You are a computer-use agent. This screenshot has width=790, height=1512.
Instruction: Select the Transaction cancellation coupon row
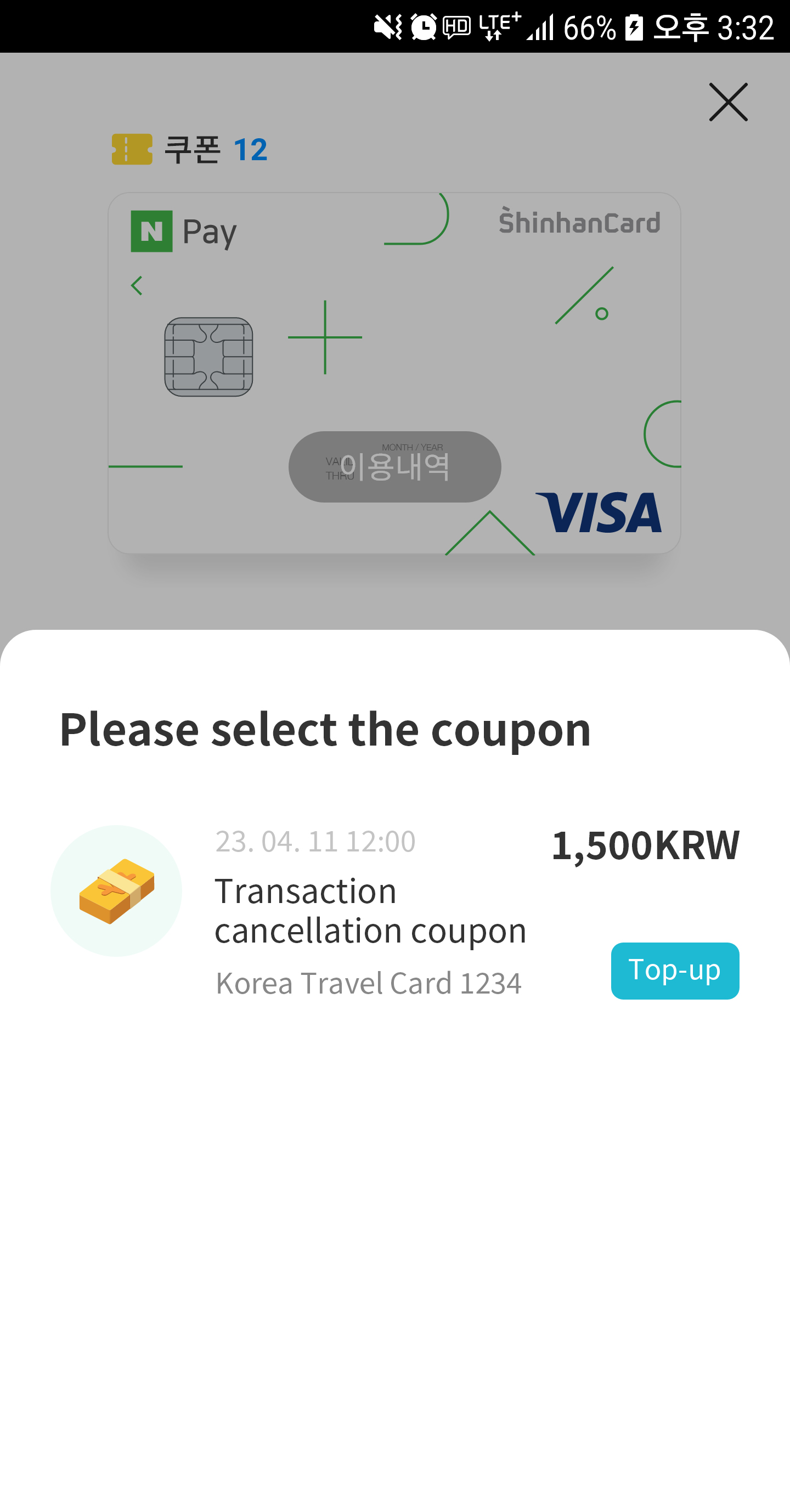coord(395,912)
